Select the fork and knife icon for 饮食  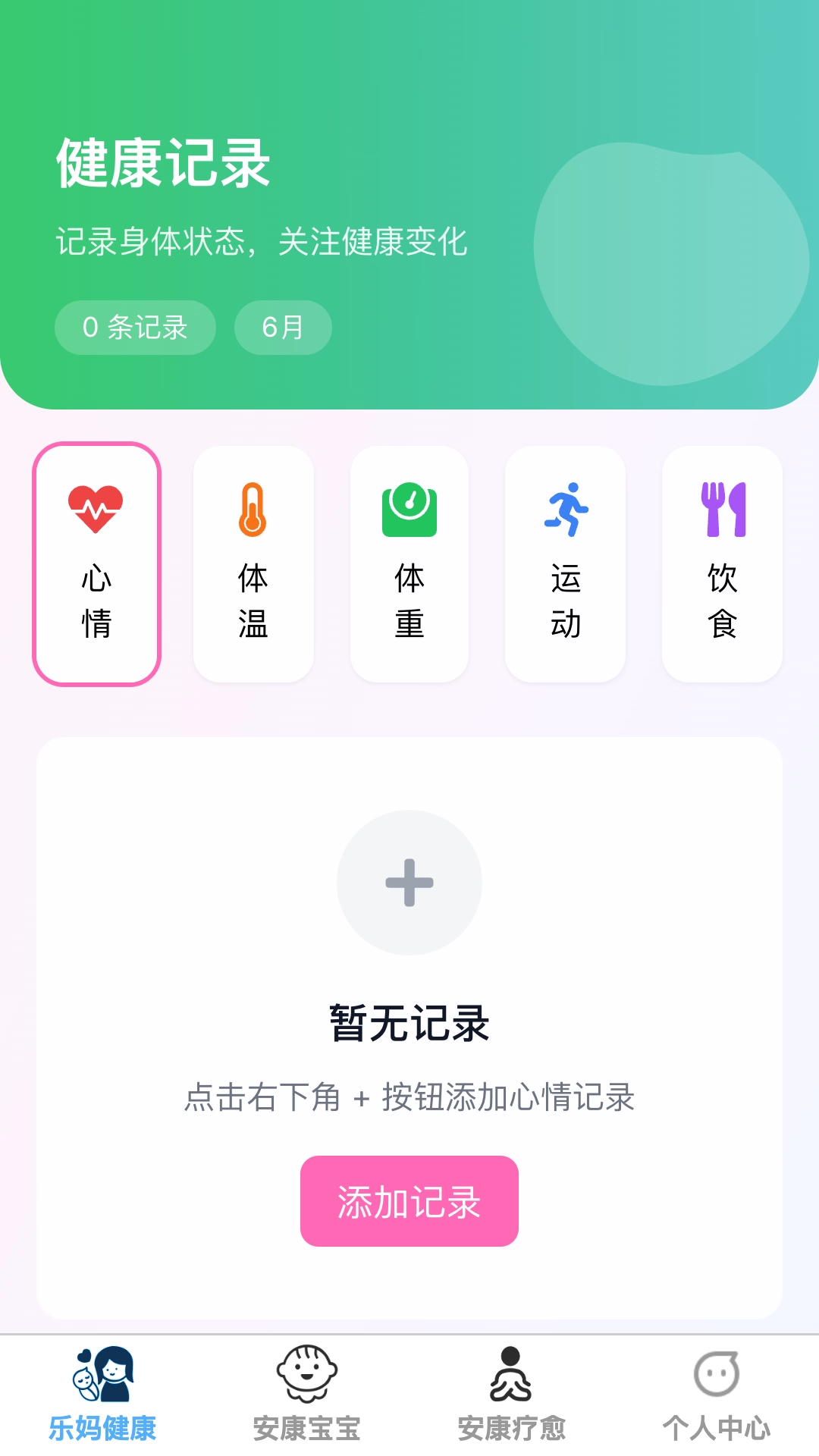pyautogui.click(x=722, y=507)
